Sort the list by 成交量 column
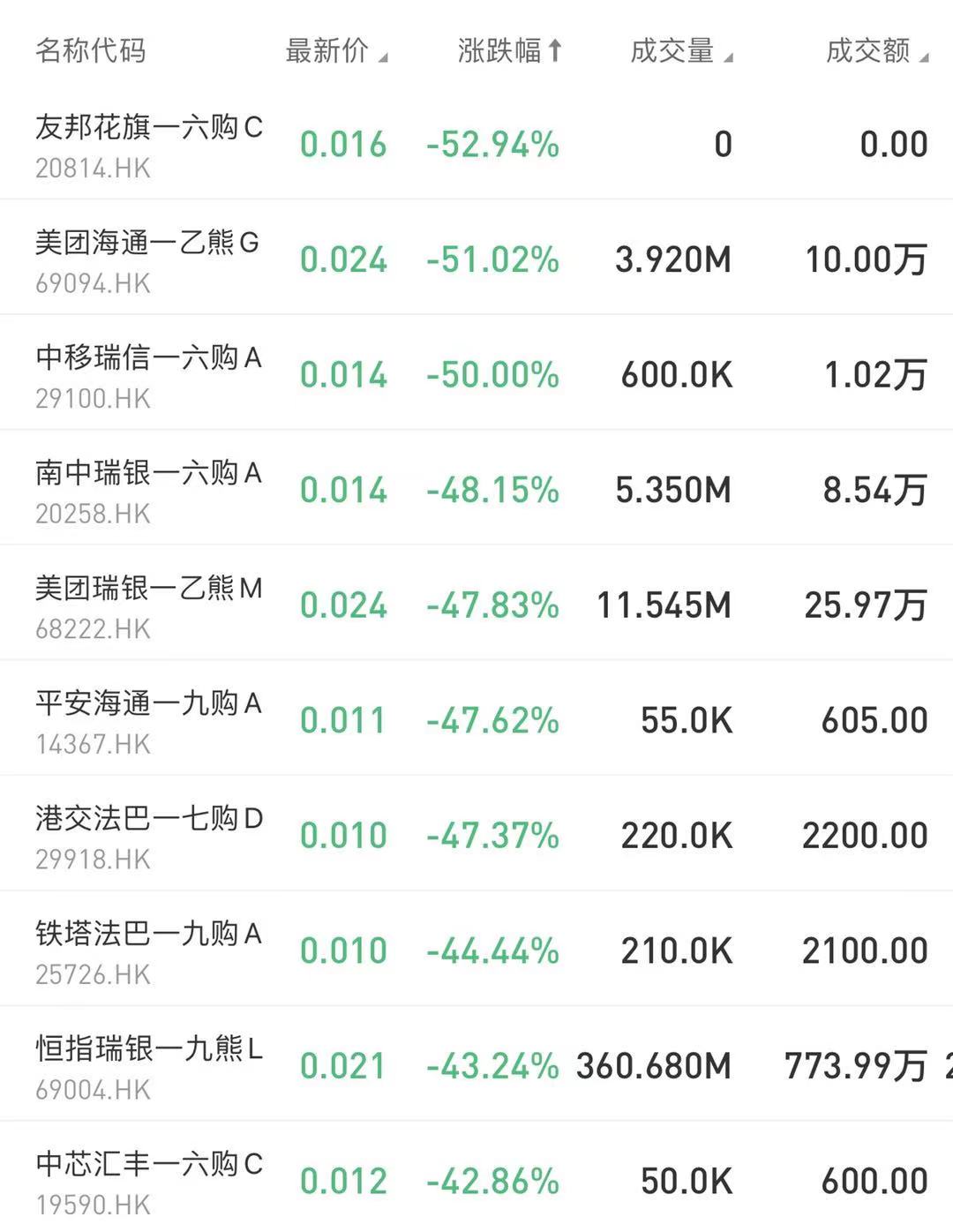The image size is (953, 1232). [x=679, y=51]
